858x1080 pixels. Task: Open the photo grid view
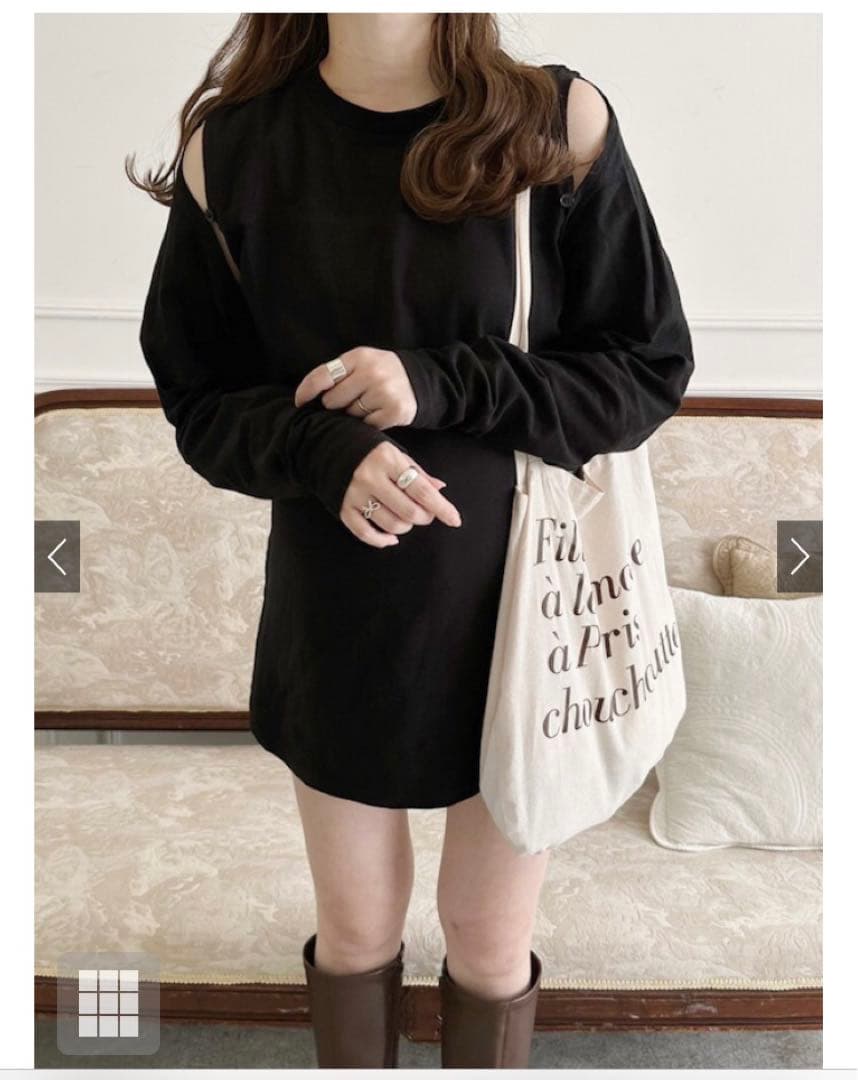click(108, 1003)
